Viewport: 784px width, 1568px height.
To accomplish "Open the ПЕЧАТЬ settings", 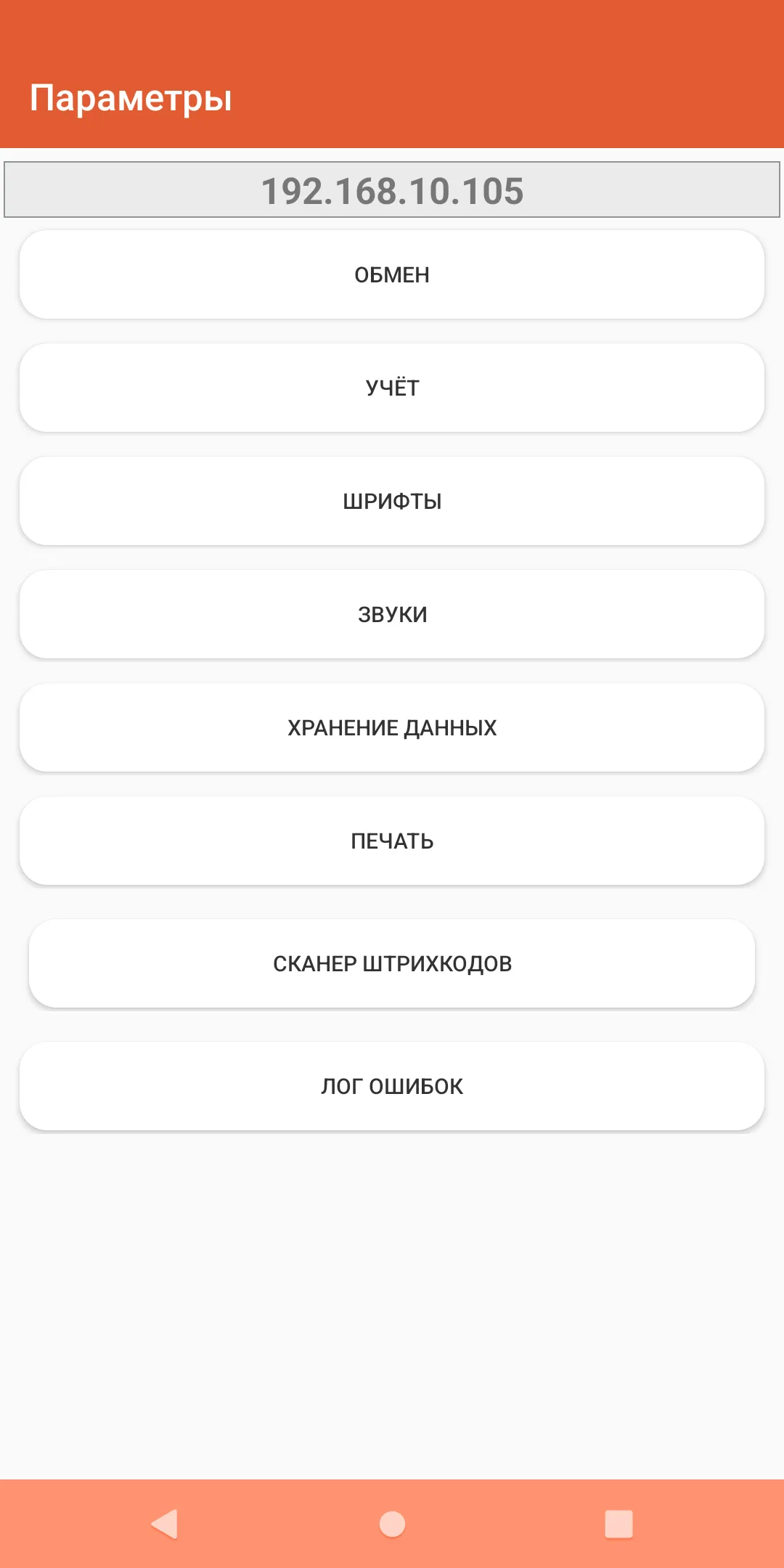I will pyautogui.click(x=392, y=841).
